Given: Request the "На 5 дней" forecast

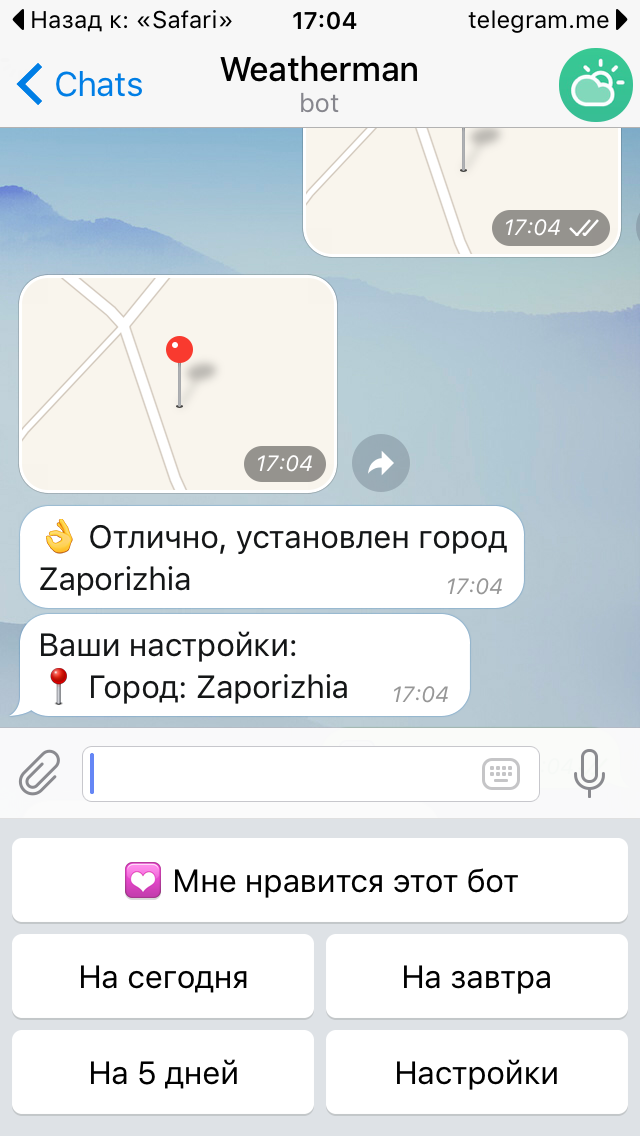Looking at the screenshot, I should pos(163,1073).
